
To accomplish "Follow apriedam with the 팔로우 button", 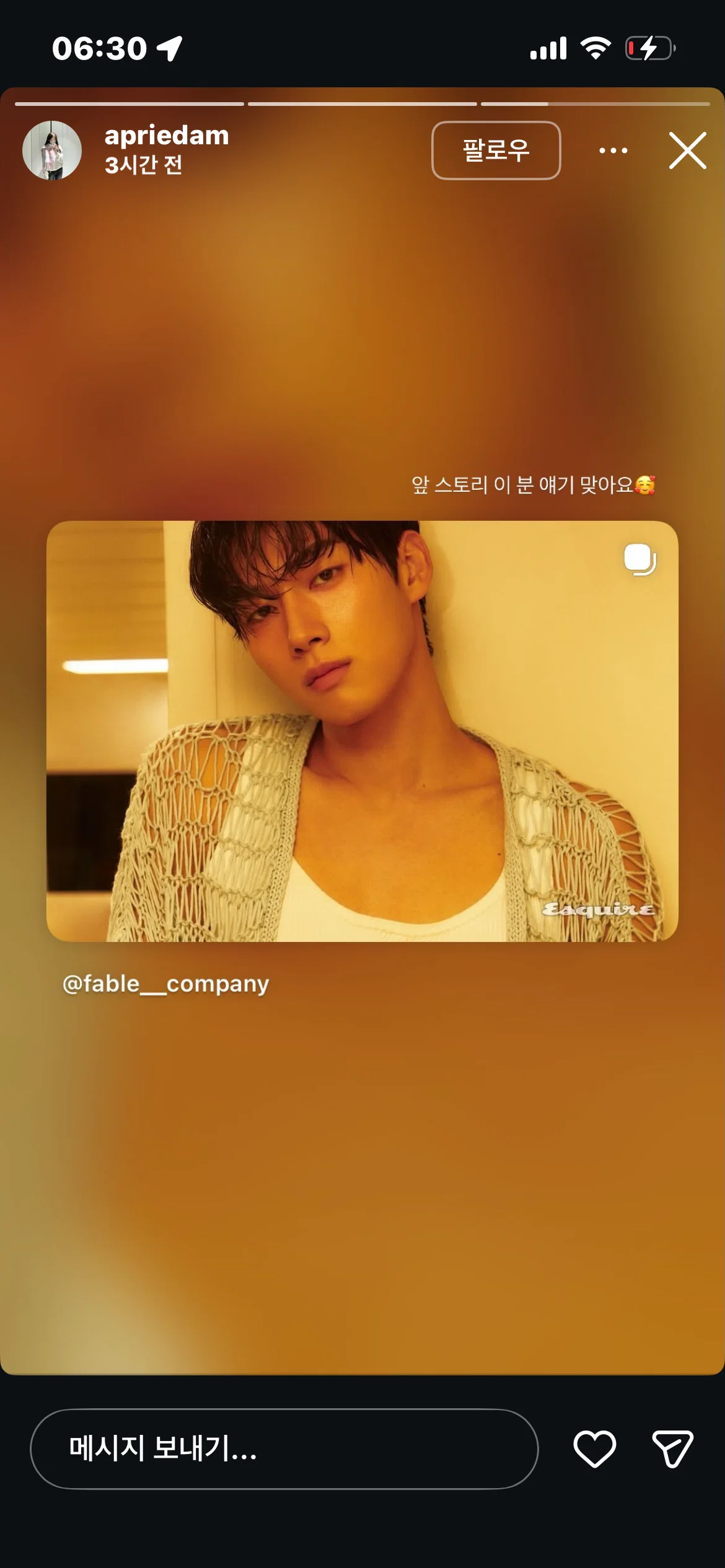I will click(x=496, y=150).
